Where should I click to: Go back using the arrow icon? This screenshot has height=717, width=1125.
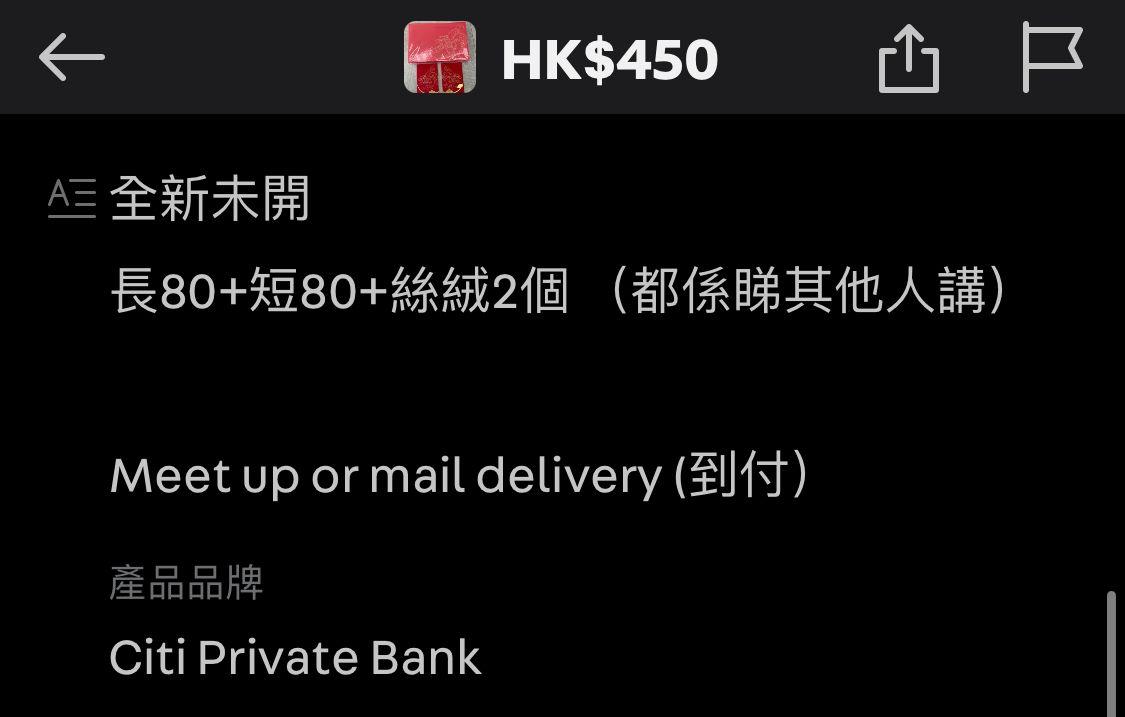71,57
